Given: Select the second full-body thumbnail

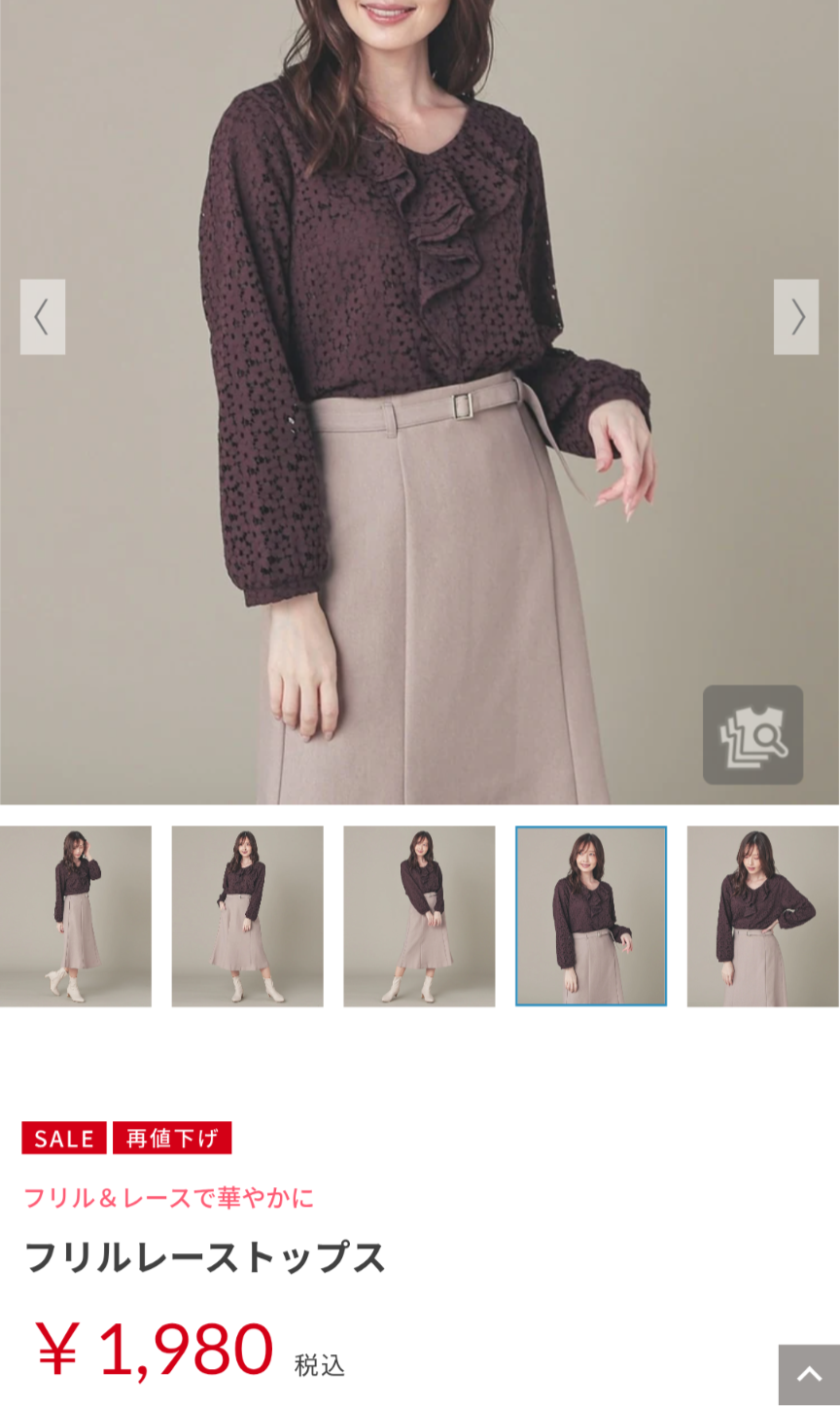Looking at the screenshot, I should coord(247,916).
